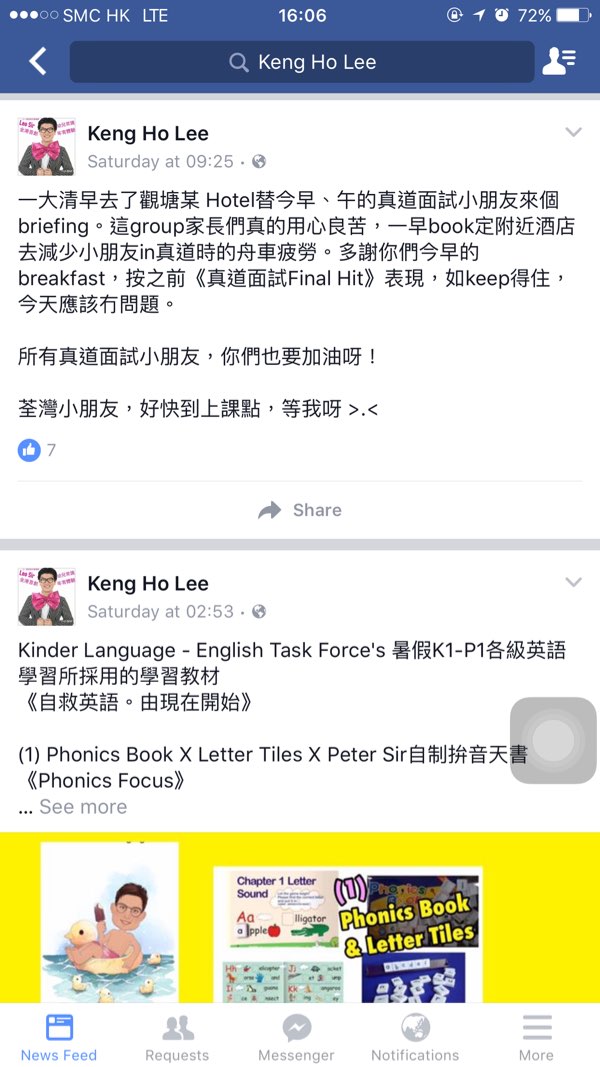This screenshot has height=1067, width=600.
Task: Open the friends list icon in header
Action: (x=558, y=62)
